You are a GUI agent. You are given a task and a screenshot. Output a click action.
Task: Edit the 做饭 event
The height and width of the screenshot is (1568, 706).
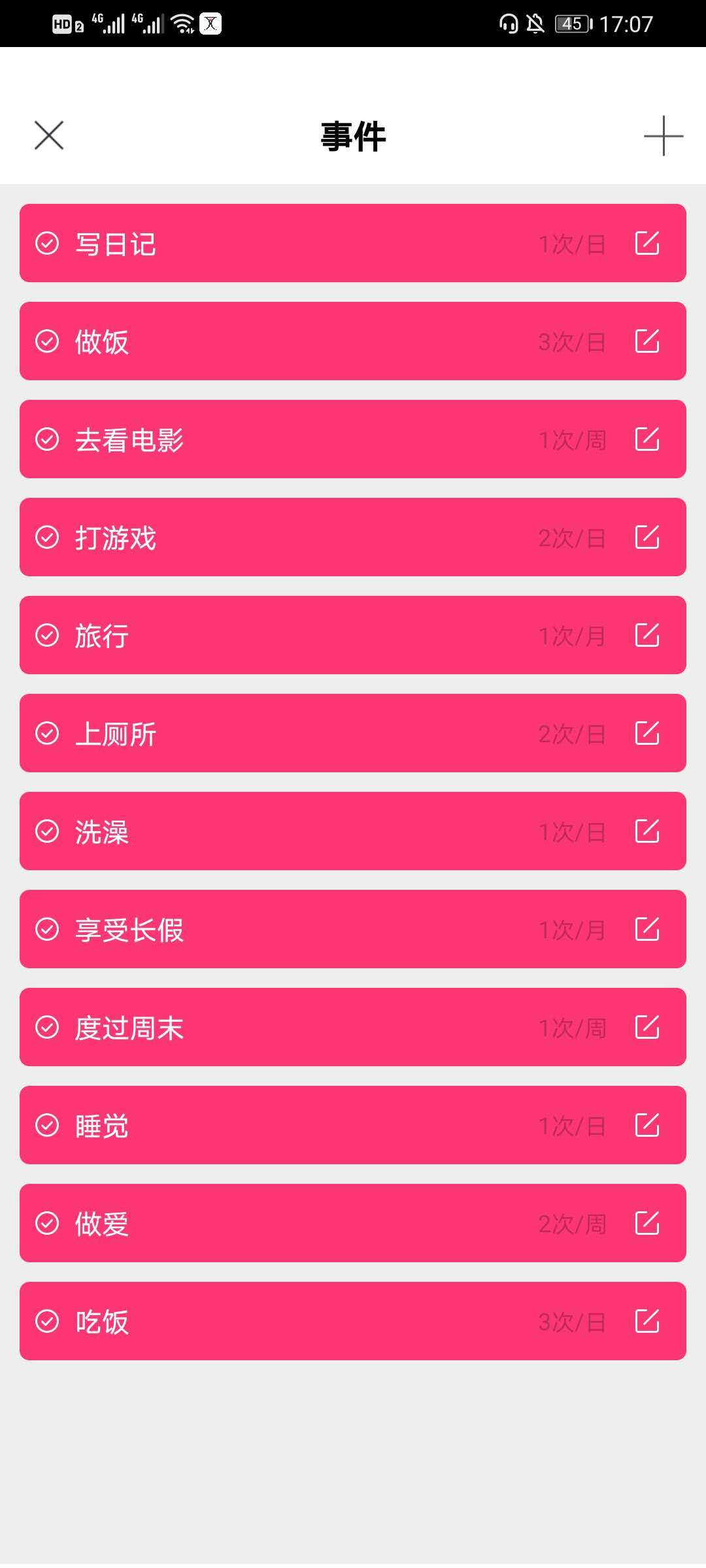coord(647,341)
